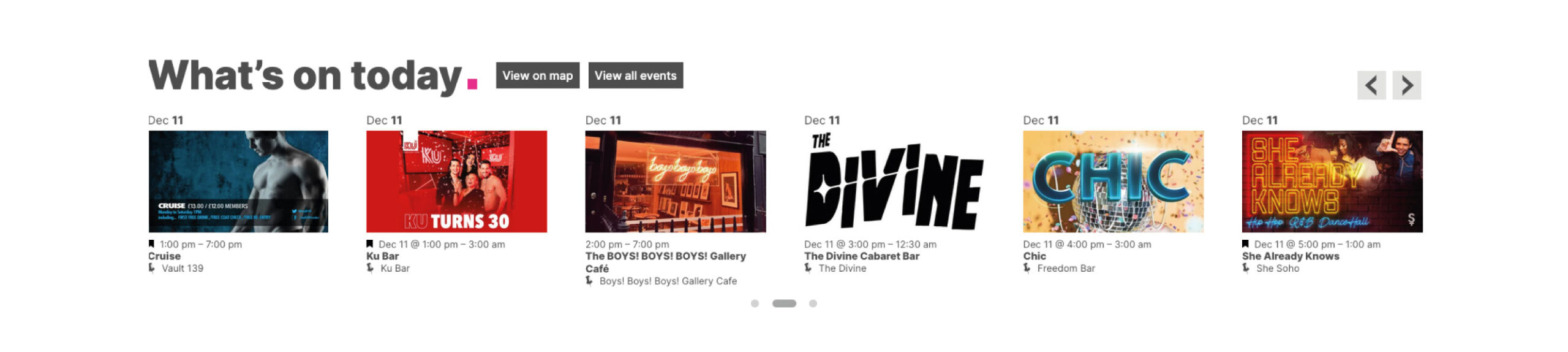Open The Divine Cabaret Bar title link
Viewport: 1568px width, 352px height.
(x=861, y=256)
